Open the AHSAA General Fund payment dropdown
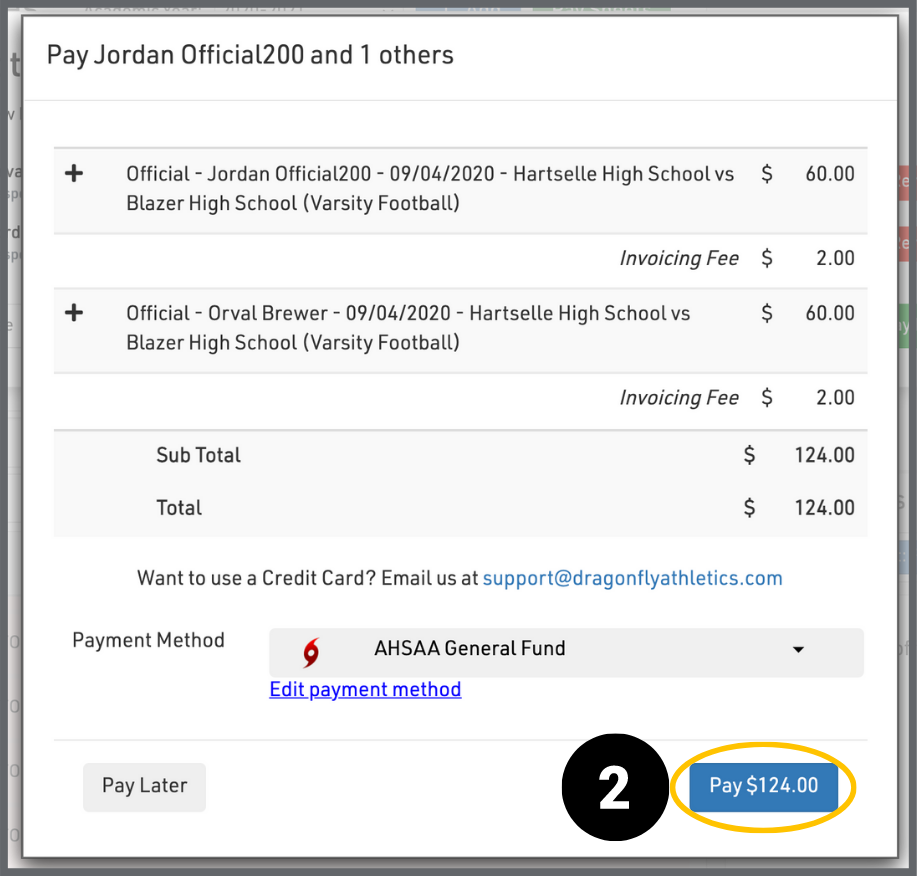This screenshot has width=917, height=876. (x=565, y=649)
